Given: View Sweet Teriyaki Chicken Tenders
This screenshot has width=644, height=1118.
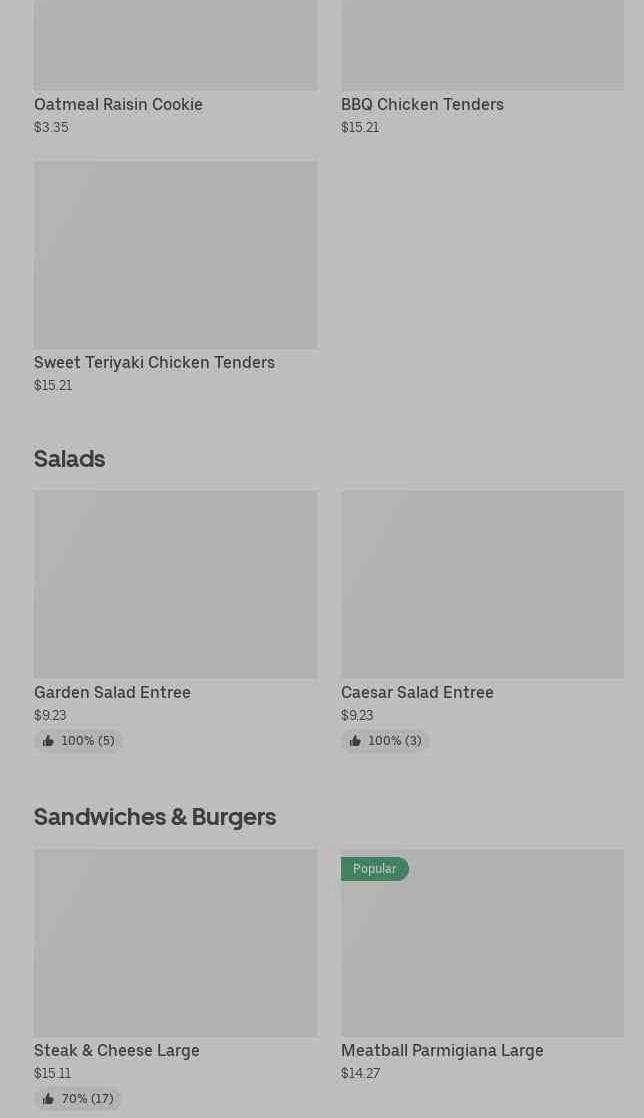Looking at the screenshot, I should pos(175,277).
